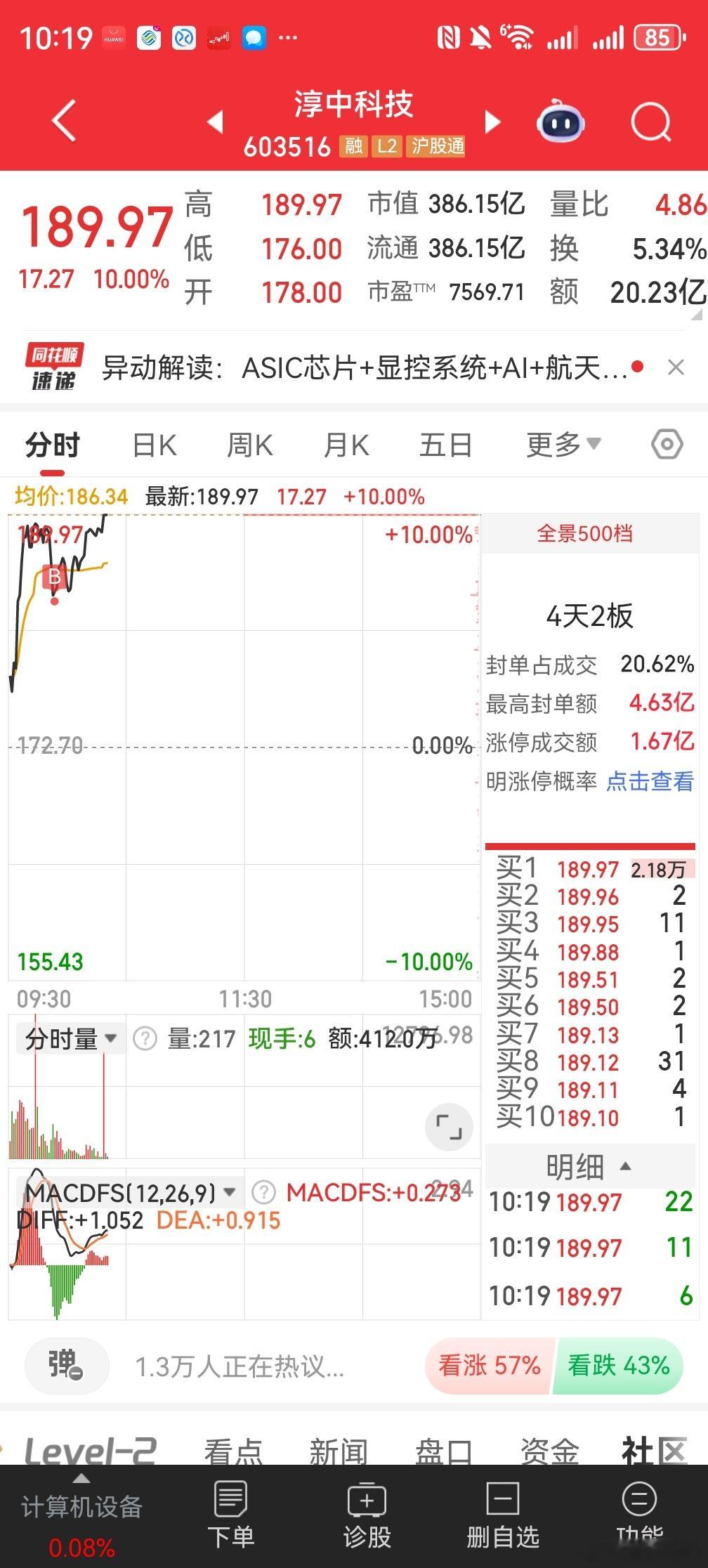708x1568 pixels.
Task: Open the 分时量 indicator dropdown
Action: pyautogui.click(x=70, y=1038)
